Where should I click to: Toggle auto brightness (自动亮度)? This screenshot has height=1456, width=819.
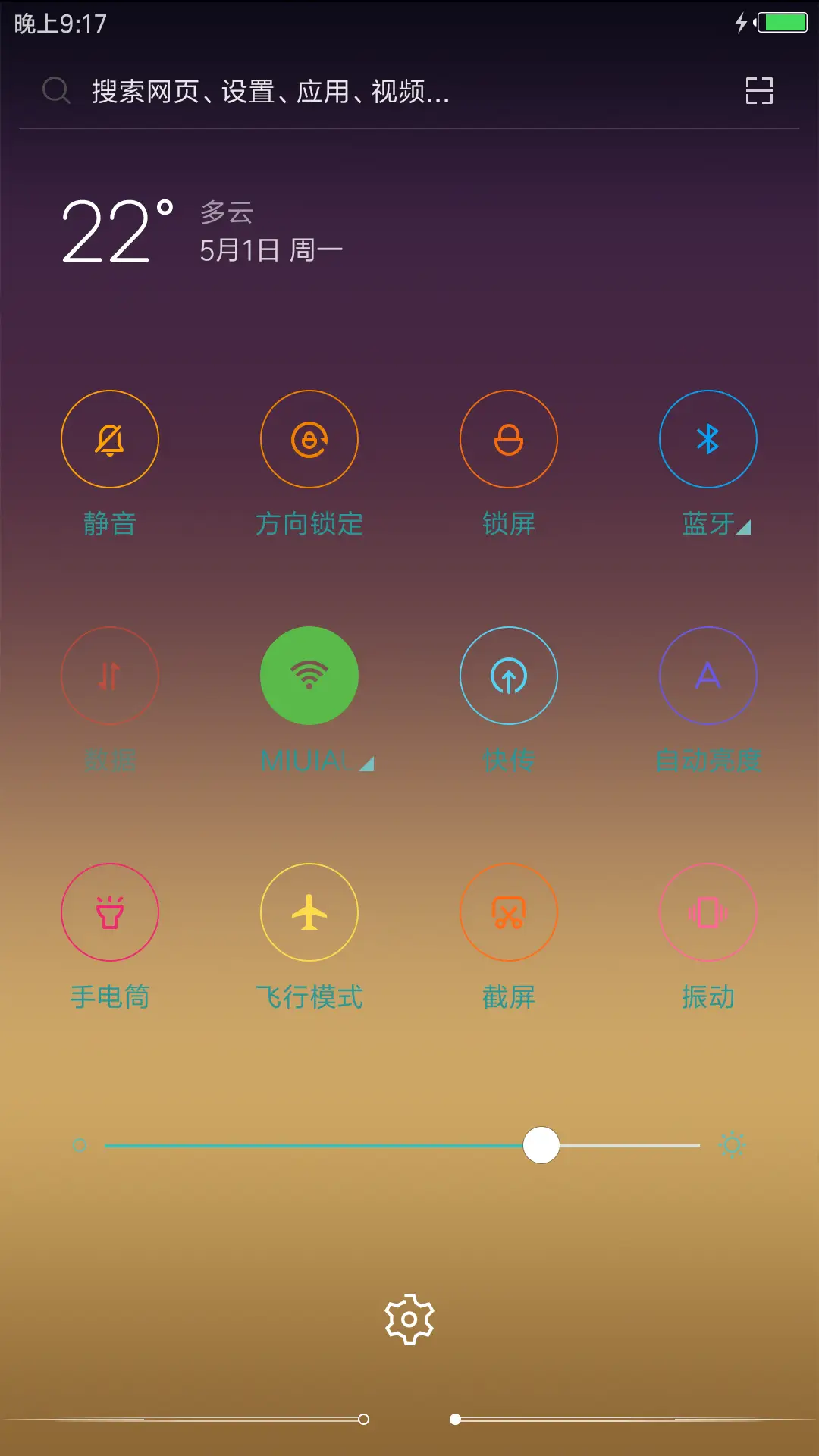click(708, 676)
